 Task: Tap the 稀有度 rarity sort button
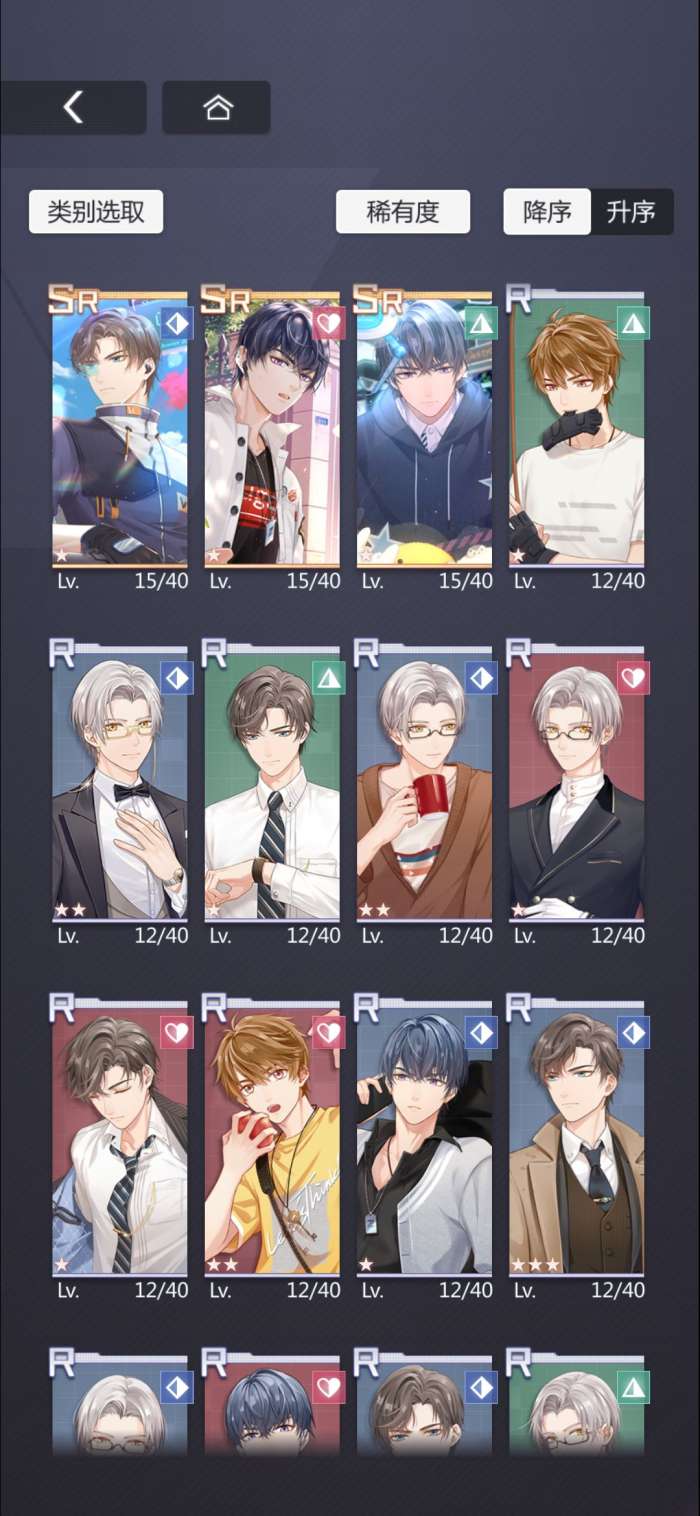coord(403,212)
